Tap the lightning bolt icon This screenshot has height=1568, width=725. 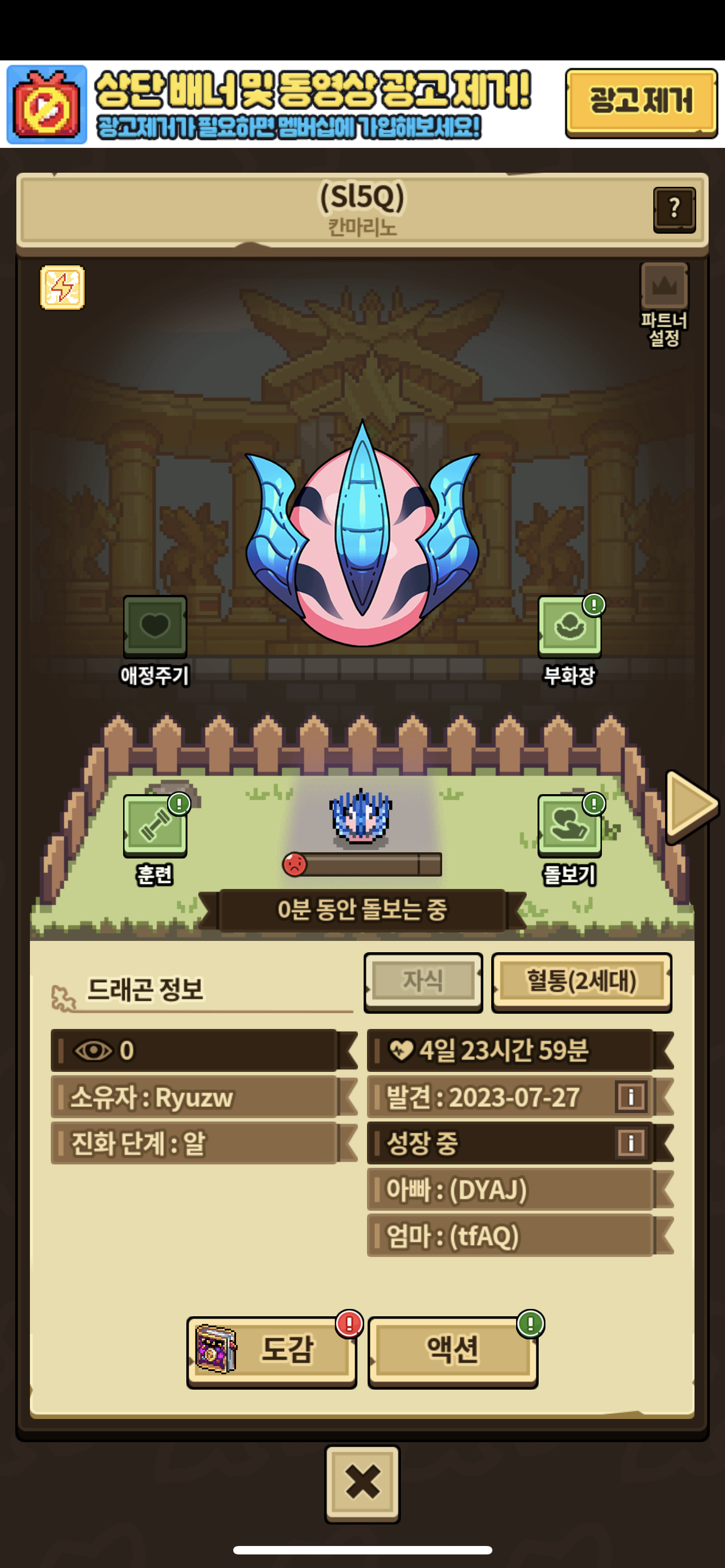[x=62, y=287]
